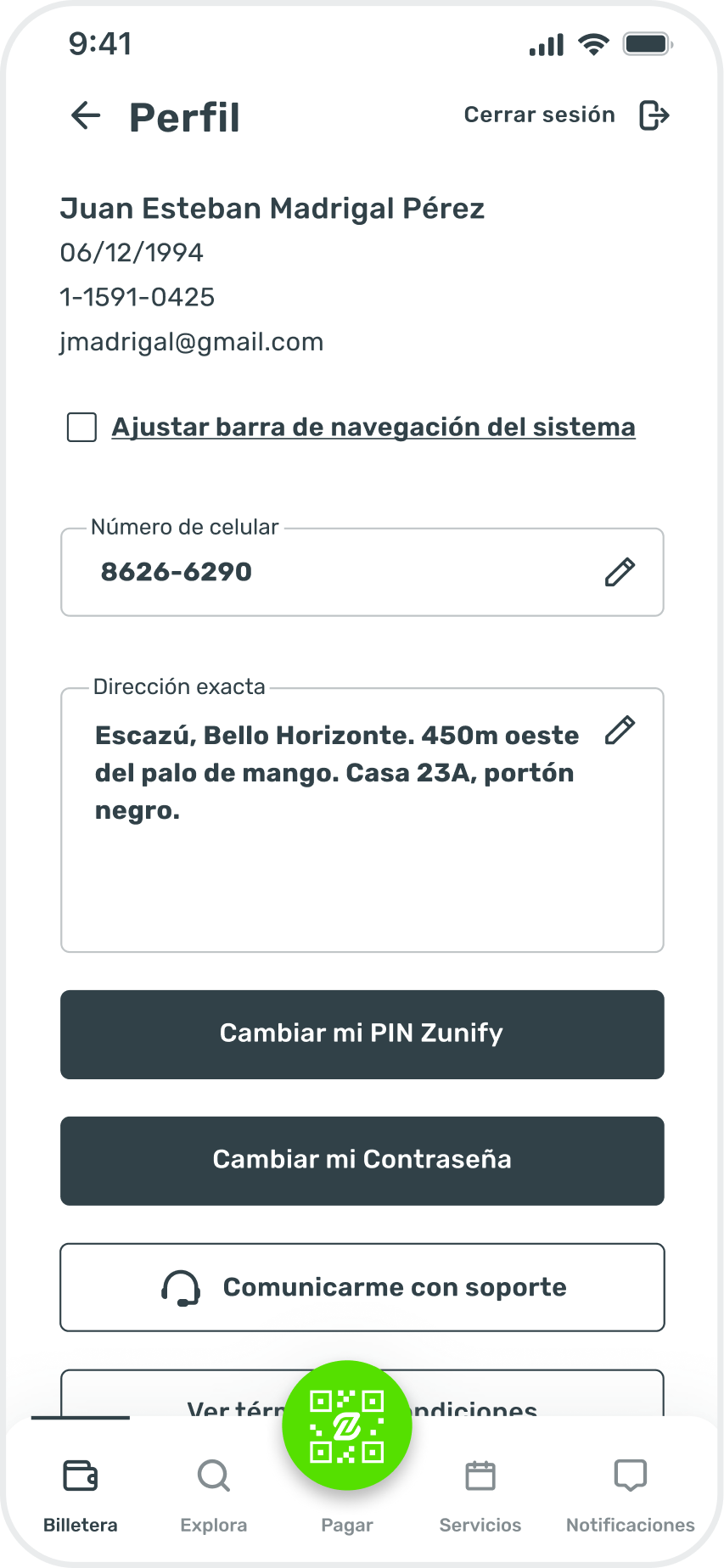Screen dimensions: 724x1568
Task: Edit the Dirección exacta with the pencil
Action: (x=620, y=731)
